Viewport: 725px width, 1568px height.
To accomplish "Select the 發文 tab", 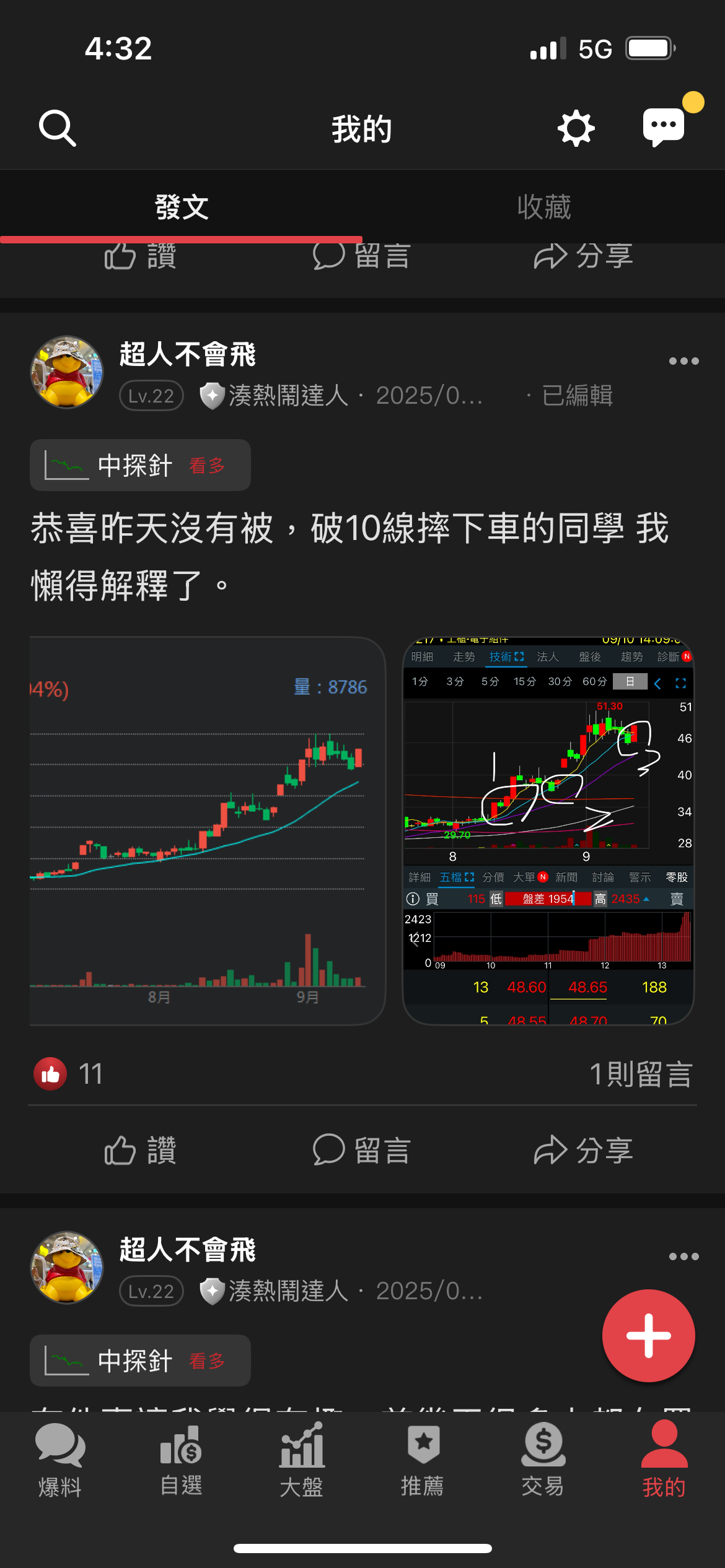I will tap(181, 207).
